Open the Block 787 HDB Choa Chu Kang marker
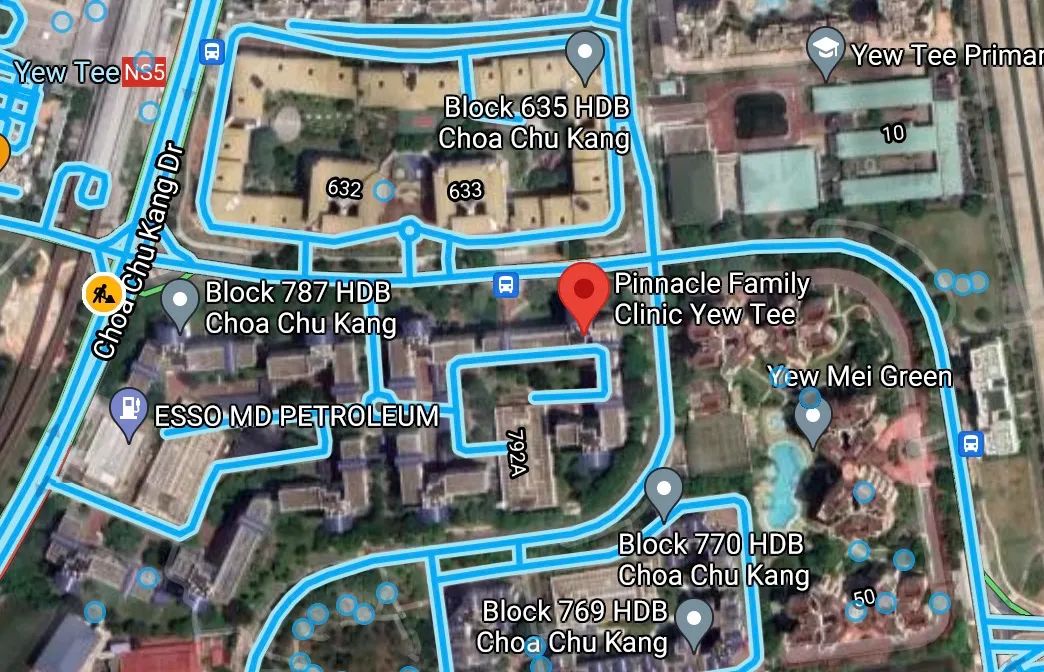 181,302
